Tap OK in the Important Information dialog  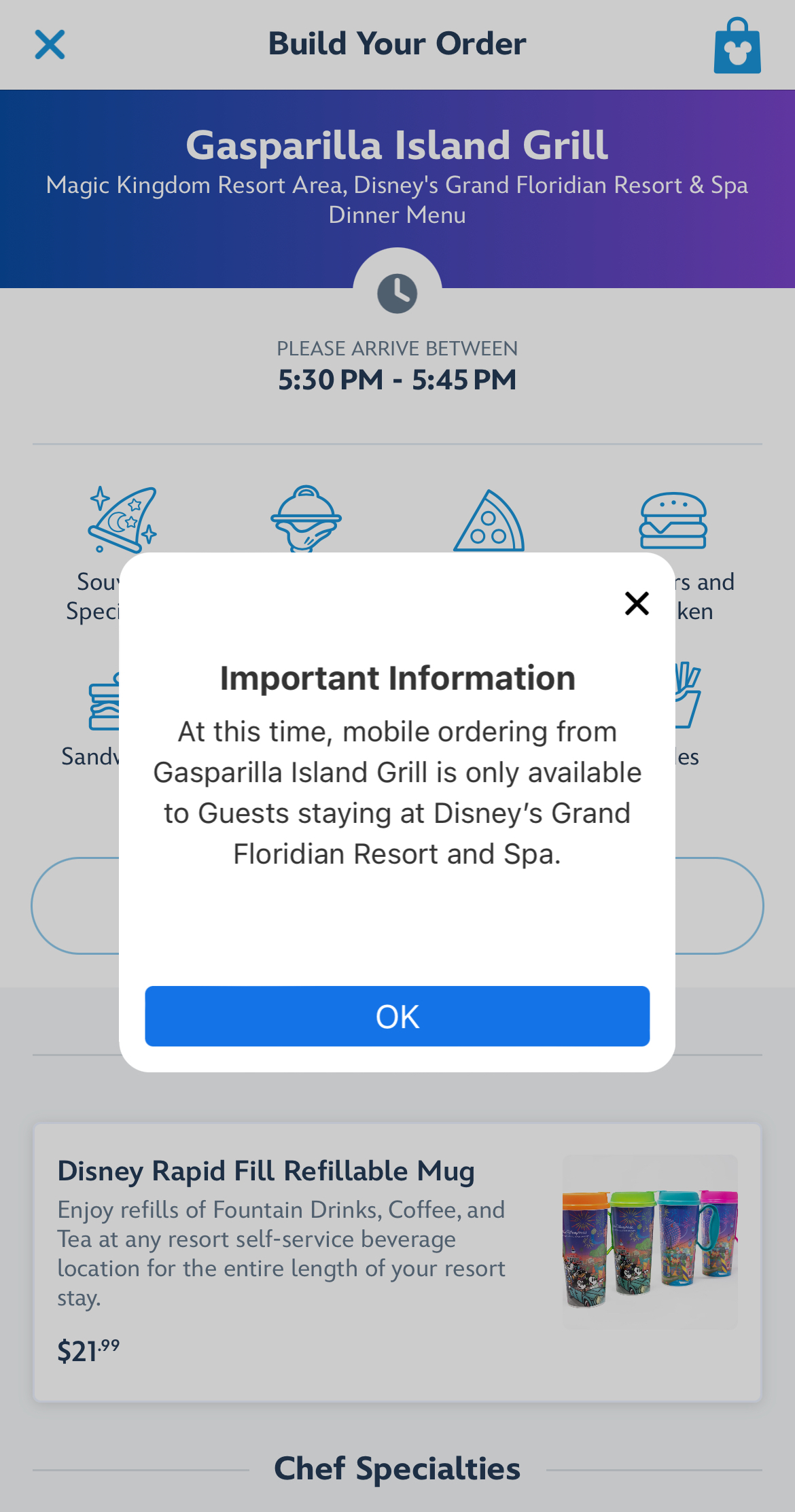397,1016
